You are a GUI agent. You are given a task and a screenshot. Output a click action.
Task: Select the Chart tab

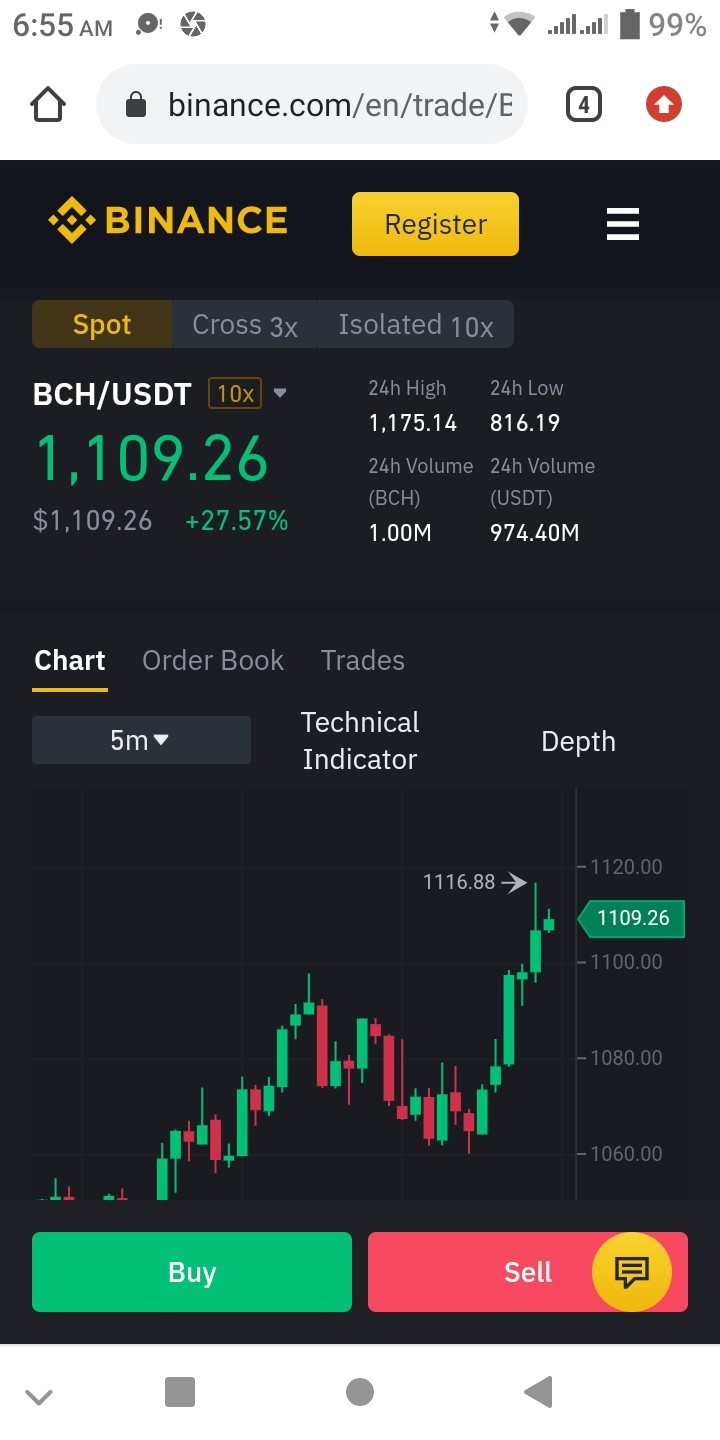(70, 660)
